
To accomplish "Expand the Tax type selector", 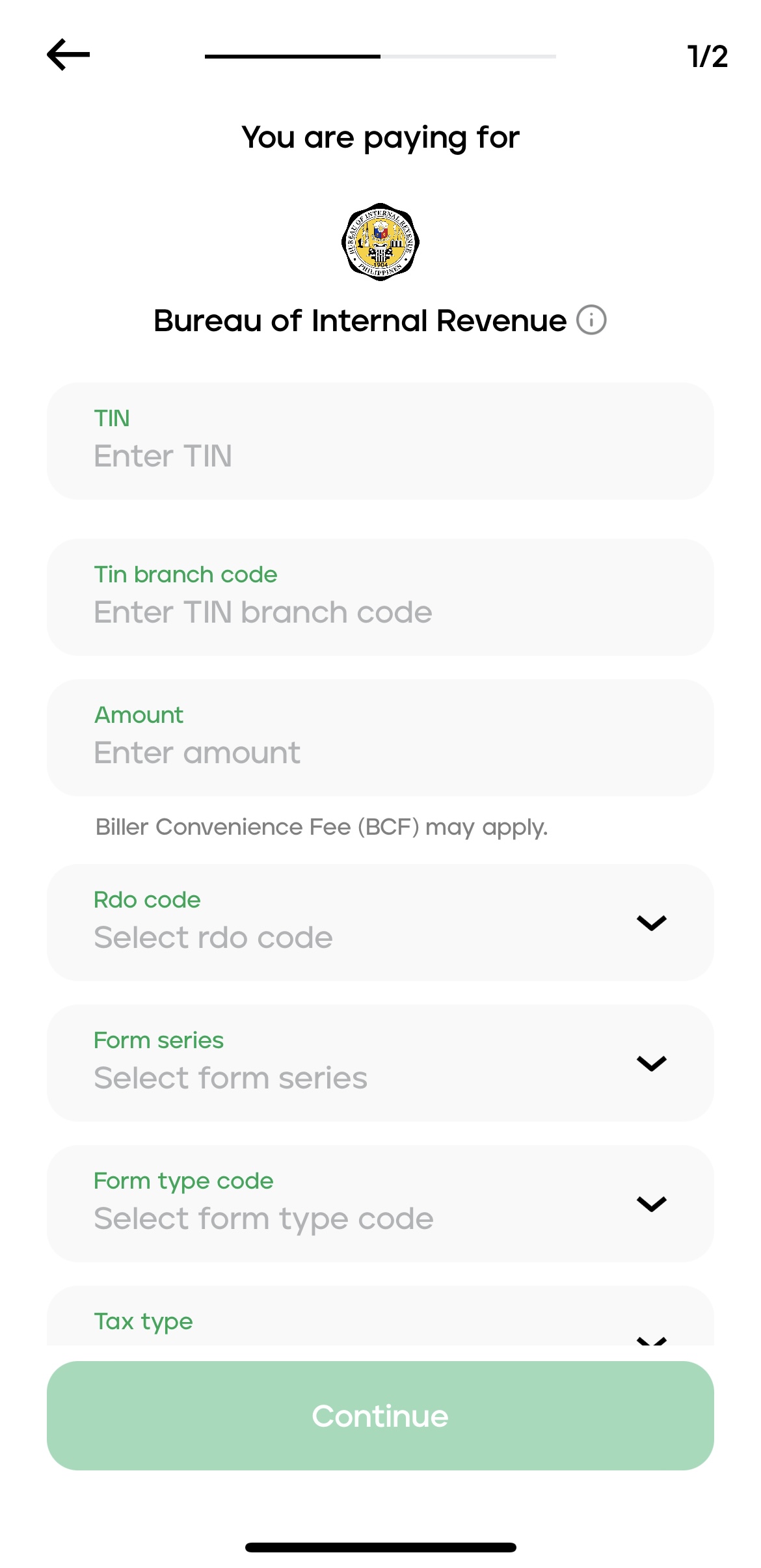I will pyautogui.click(x=325, y=1327).
